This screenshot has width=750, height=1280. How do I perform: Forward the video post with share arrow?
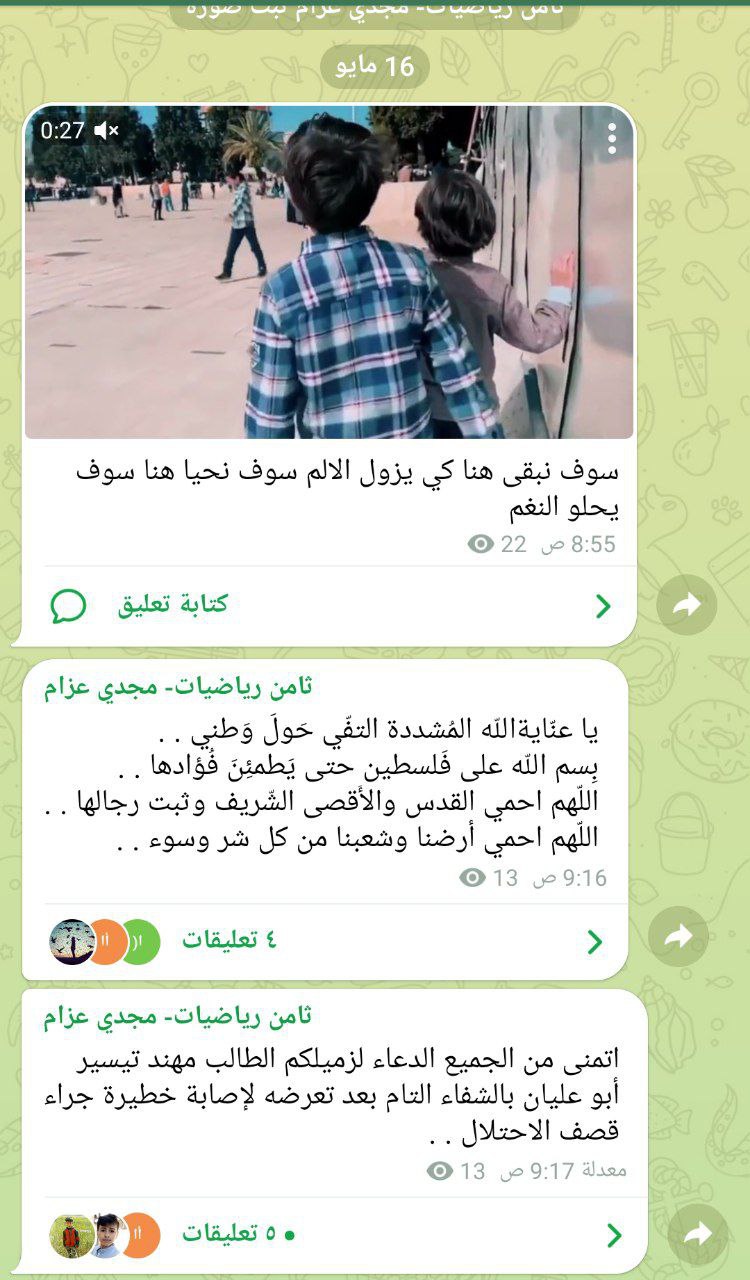click(x=687, y=604)
